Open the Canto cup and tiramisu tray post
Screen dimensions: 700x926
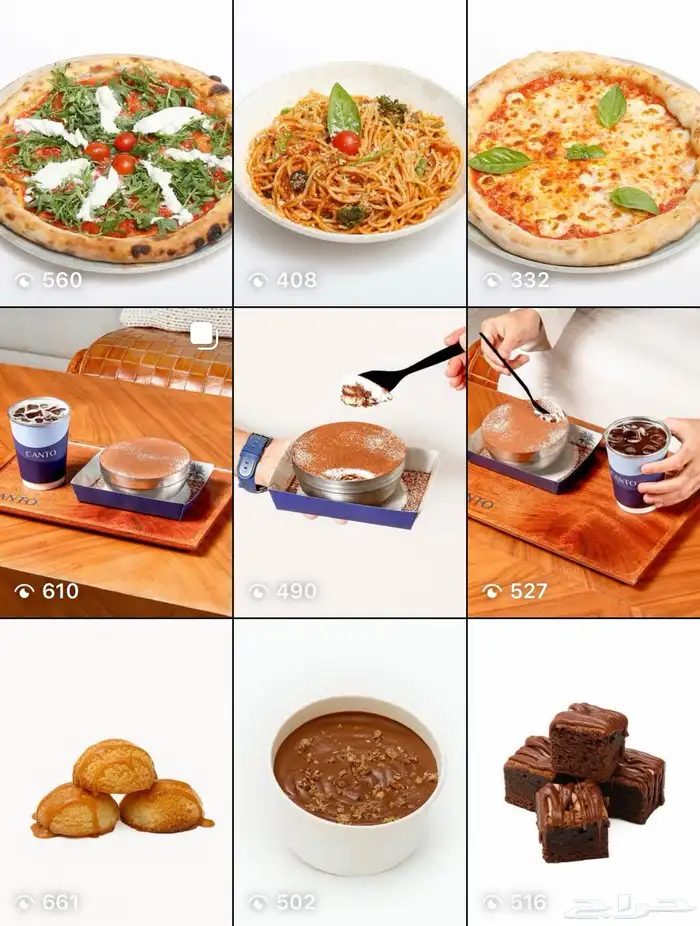coord(115,462)
